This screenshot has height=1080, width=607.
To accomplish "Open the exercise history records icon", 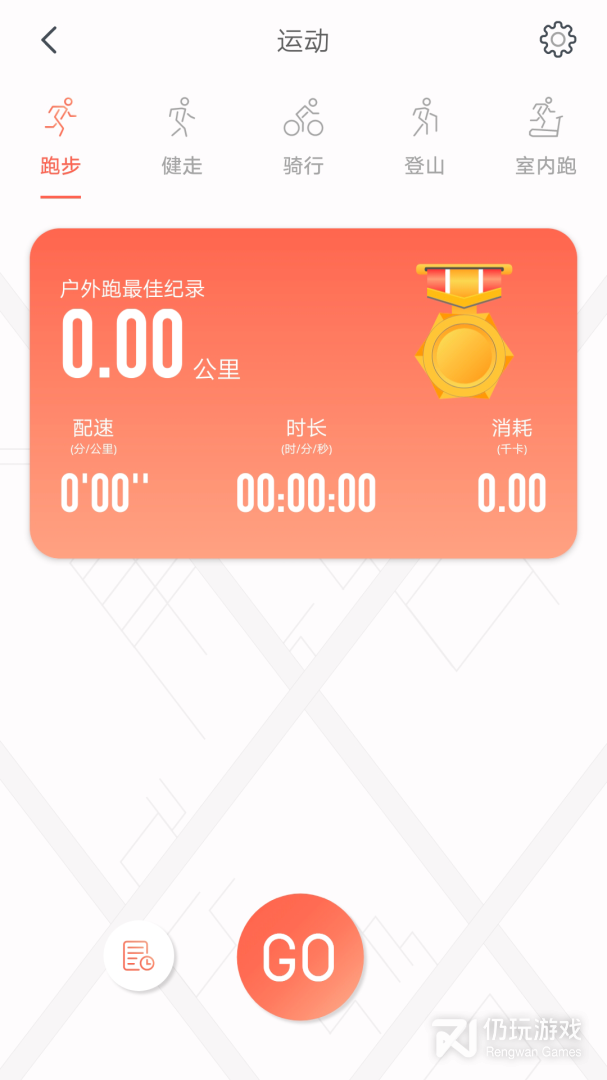I will click(139, 956).
